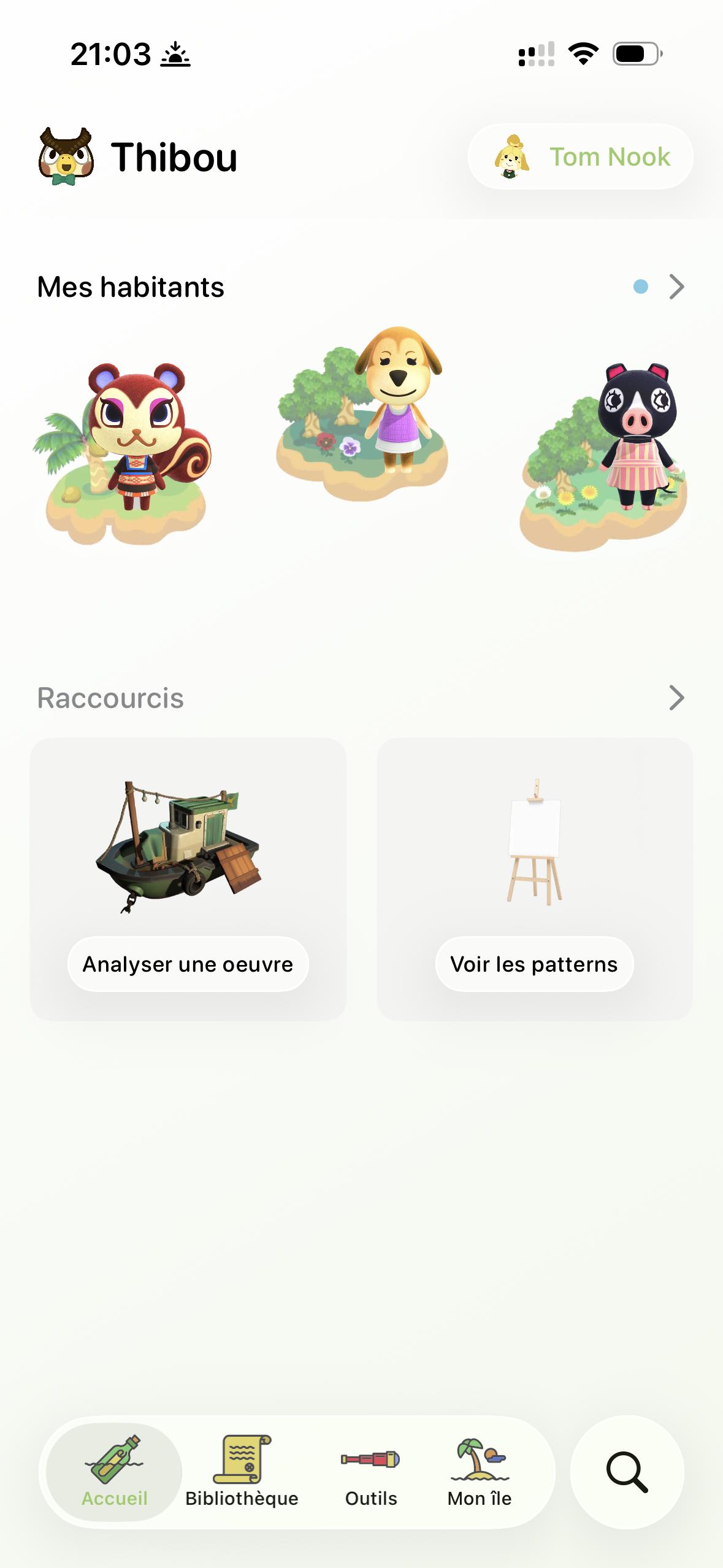Open the Tom Nook profile button
Viewport: 723px width, 1568px height.
(x=580, y=157)
